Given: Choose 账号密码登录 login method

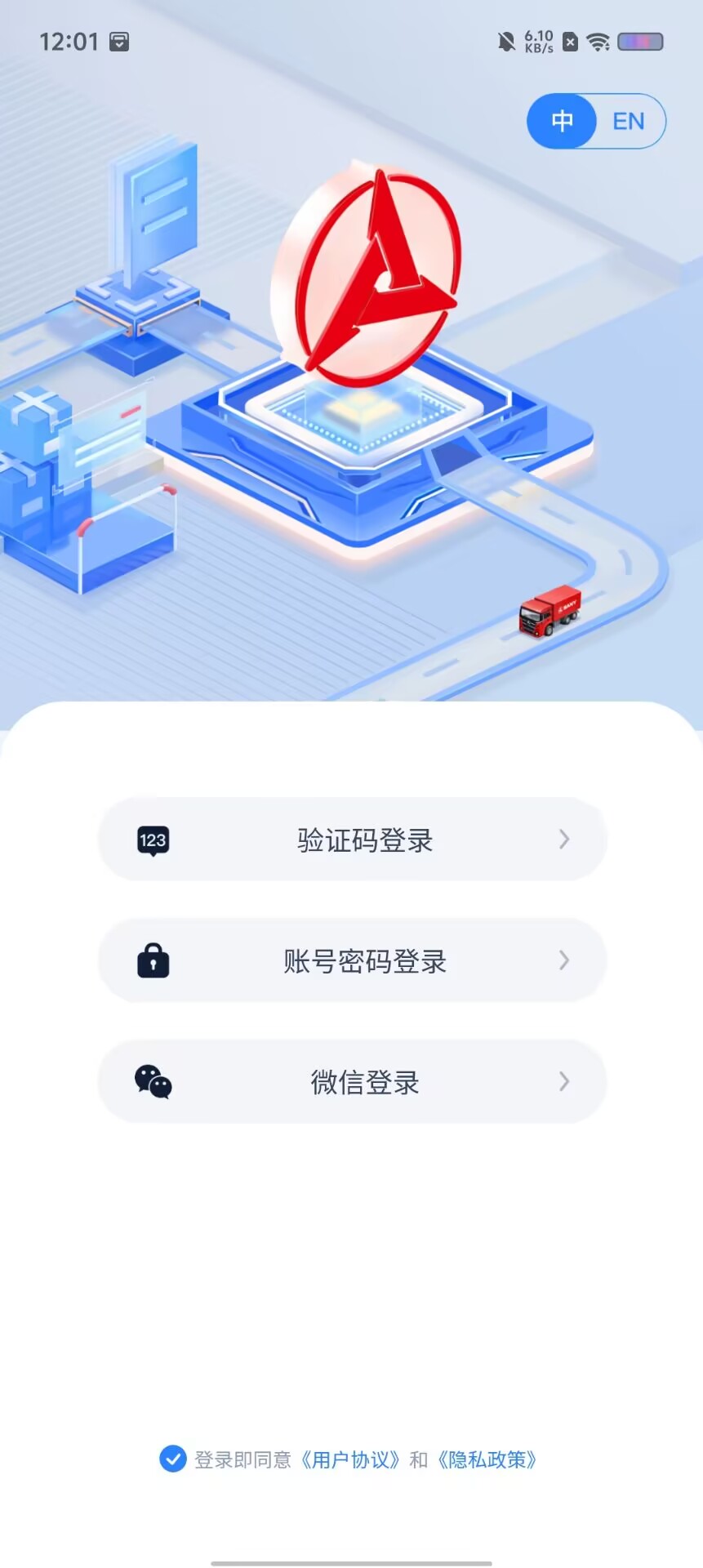Looking at the screenshot, I should [353, 960].
